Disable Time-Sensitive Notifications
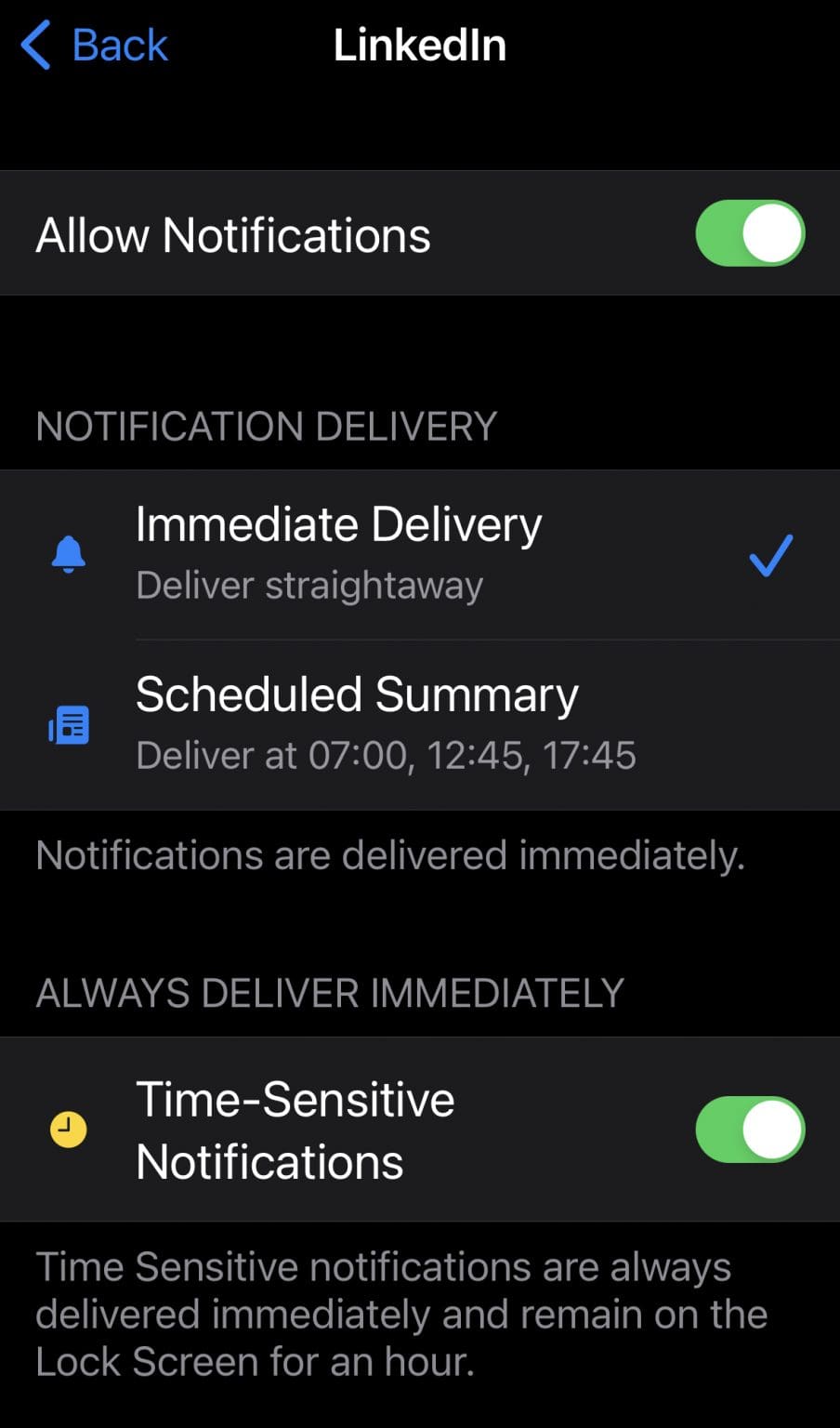The image size is (840, 1428). (750, 1130)
